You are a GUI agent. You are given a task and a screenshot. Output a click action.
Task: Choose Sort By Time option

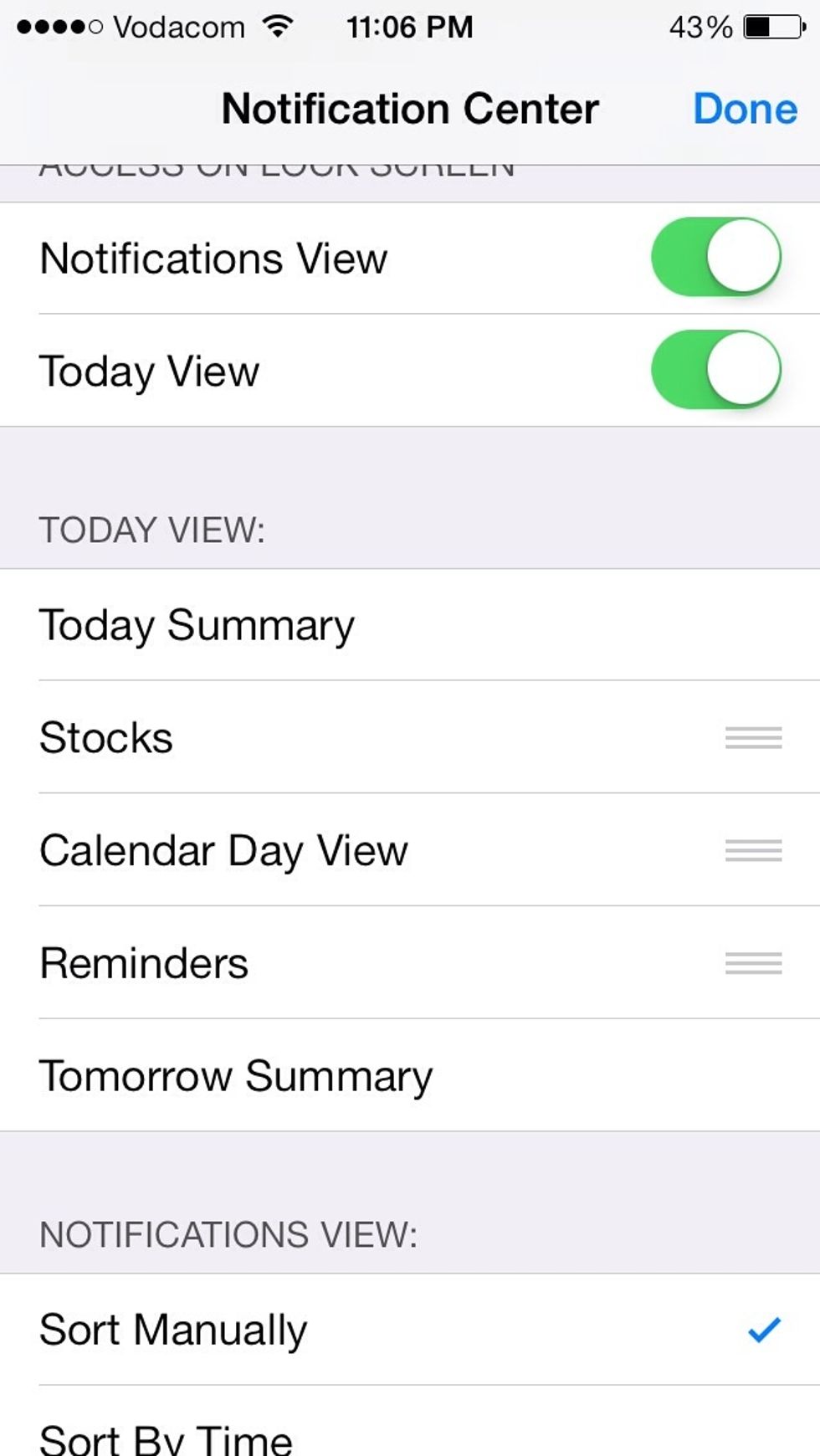pyautogui.click(x=410, y=1423)
